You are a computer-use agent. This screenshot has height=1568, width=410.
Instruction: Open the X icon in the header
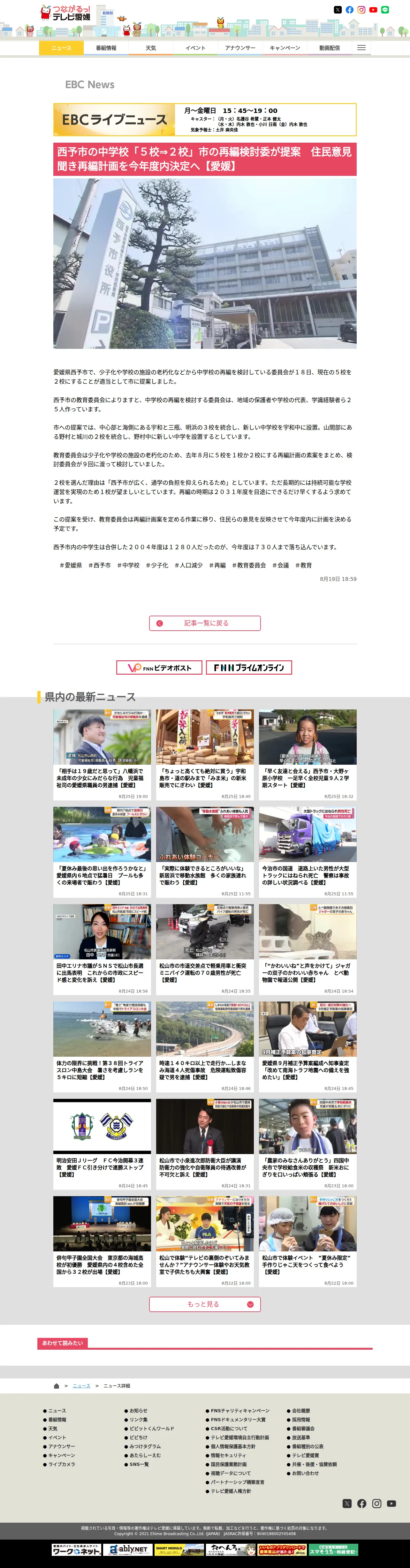338,10
